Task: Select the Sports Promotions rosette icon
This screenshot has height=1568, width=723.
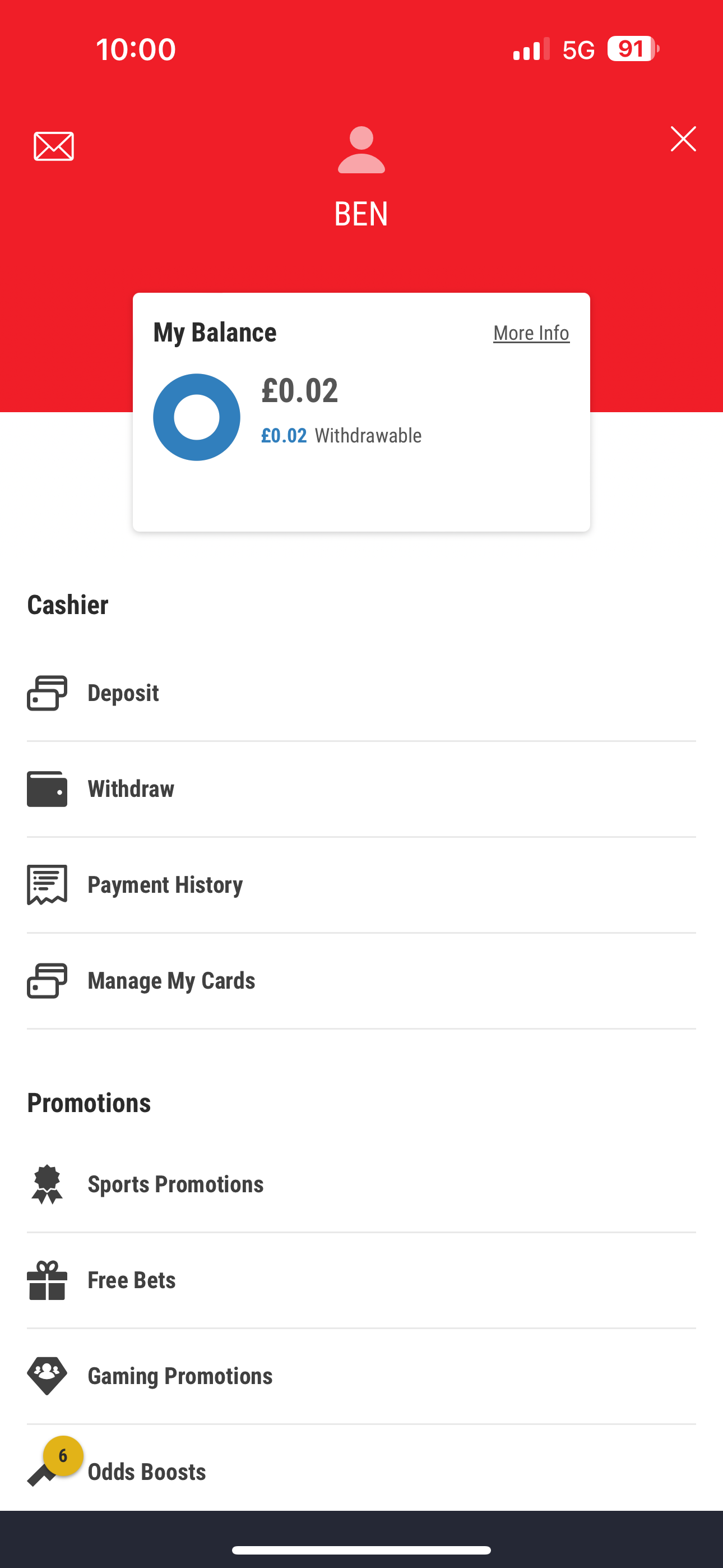Action: 47,1184
